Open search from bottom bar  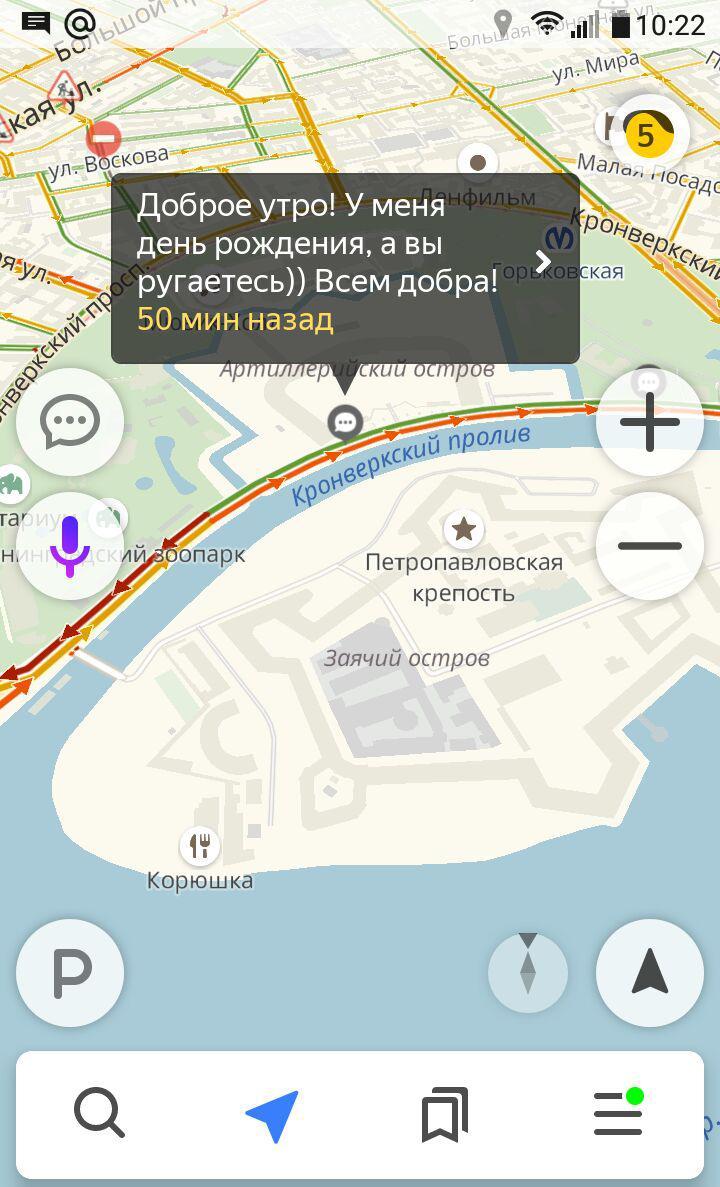pyautogui.click(x=99, y=1114)
